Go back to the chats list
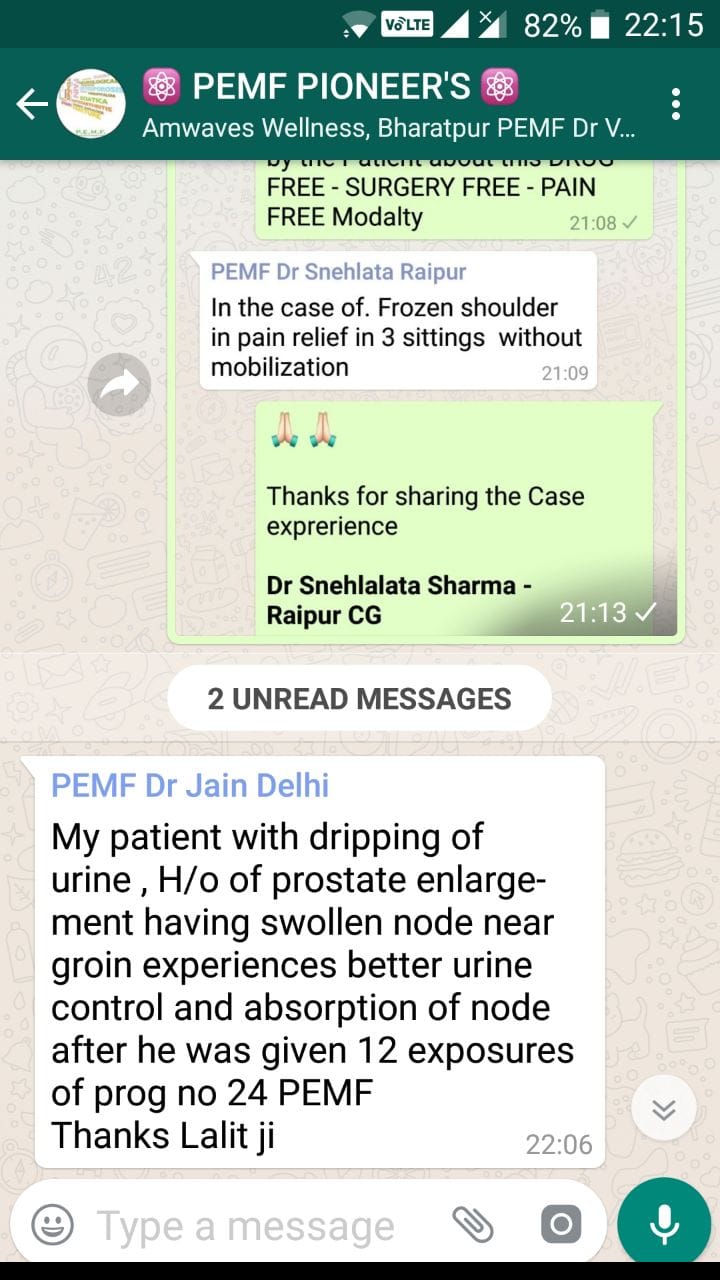The height and width of the screenshot is (1280, 720). point(32,104)
